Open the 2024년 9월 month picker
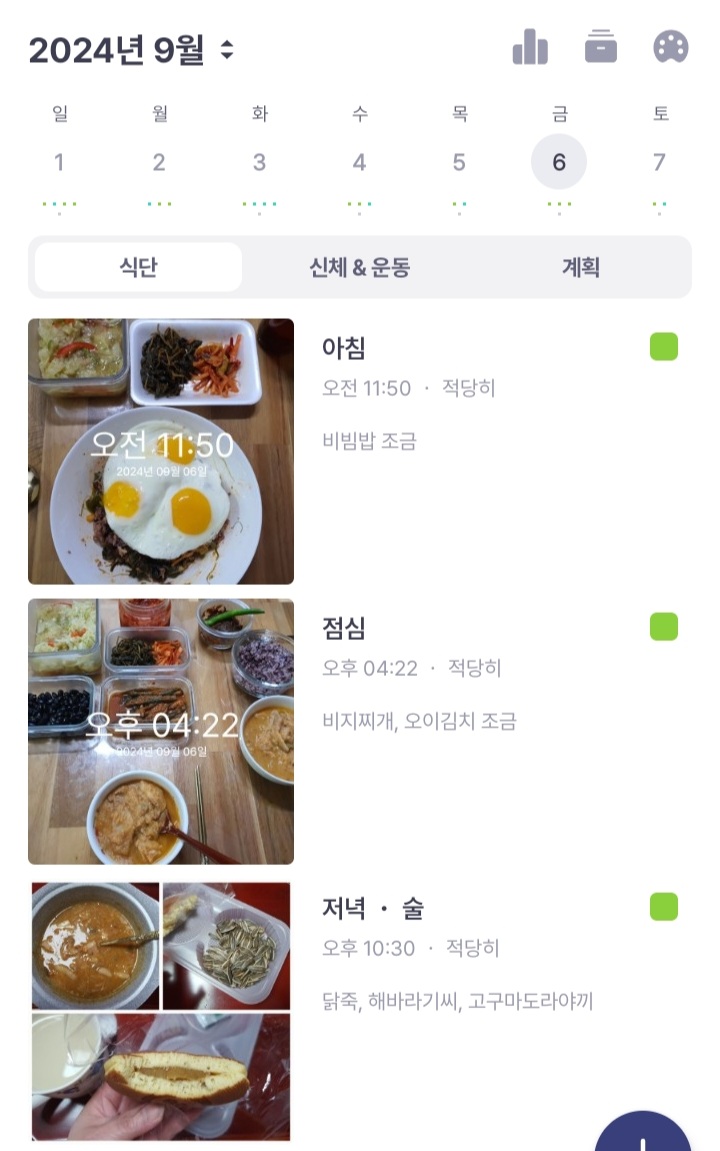 132,50
